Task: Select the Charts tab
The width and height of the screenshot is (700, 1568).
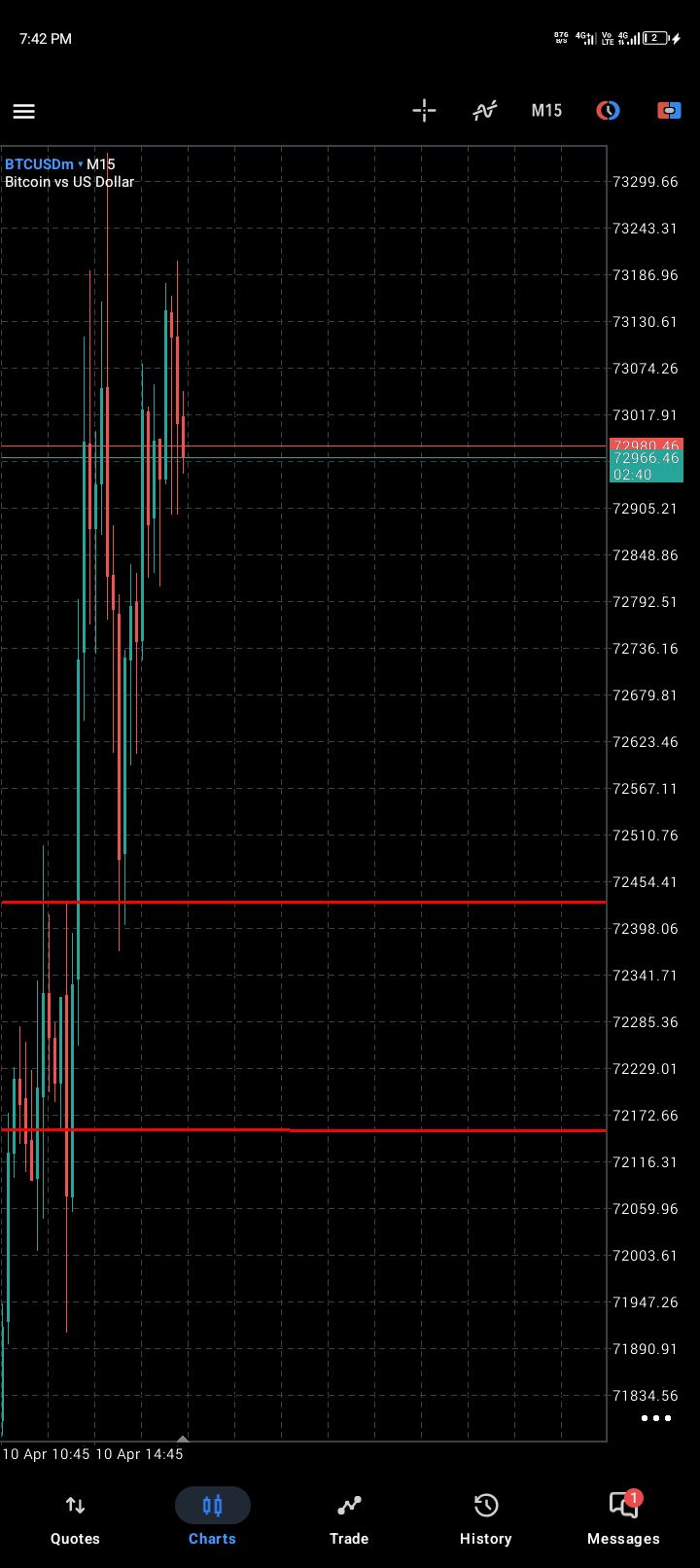Action: coord(212,1518)
